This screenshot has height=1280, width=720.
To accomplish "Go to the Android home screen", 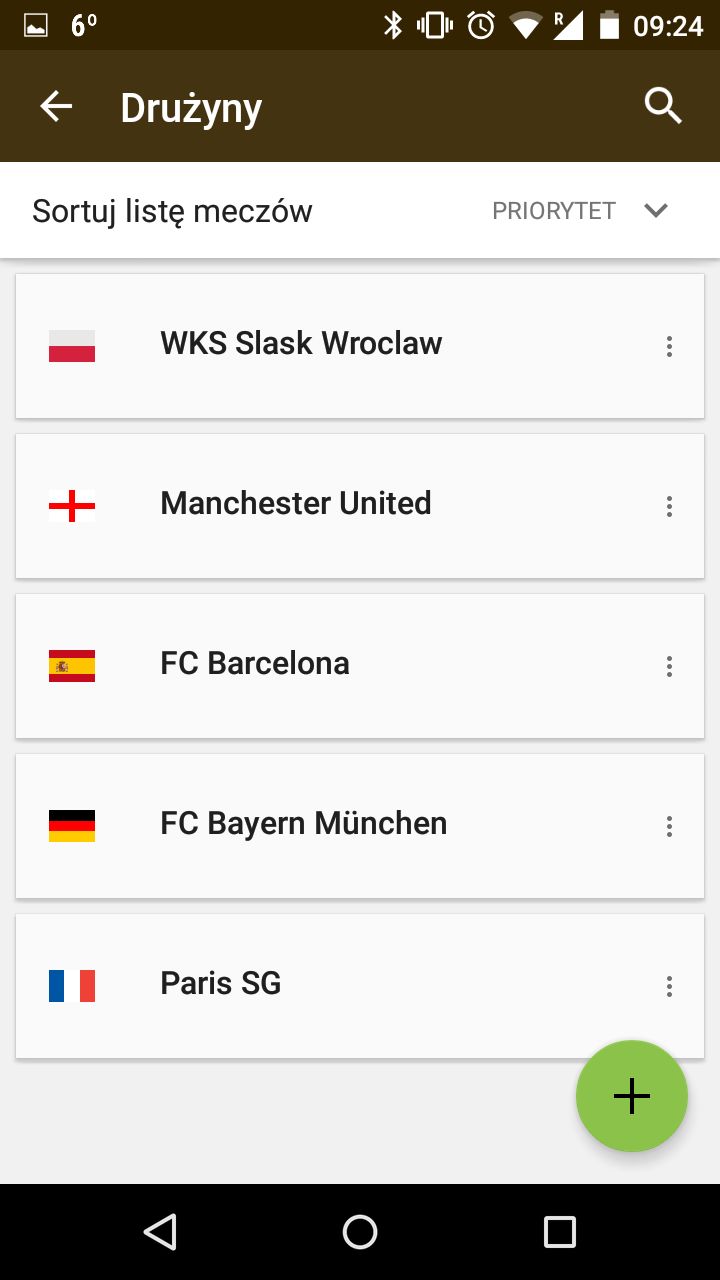I will tap(360, 1232).
